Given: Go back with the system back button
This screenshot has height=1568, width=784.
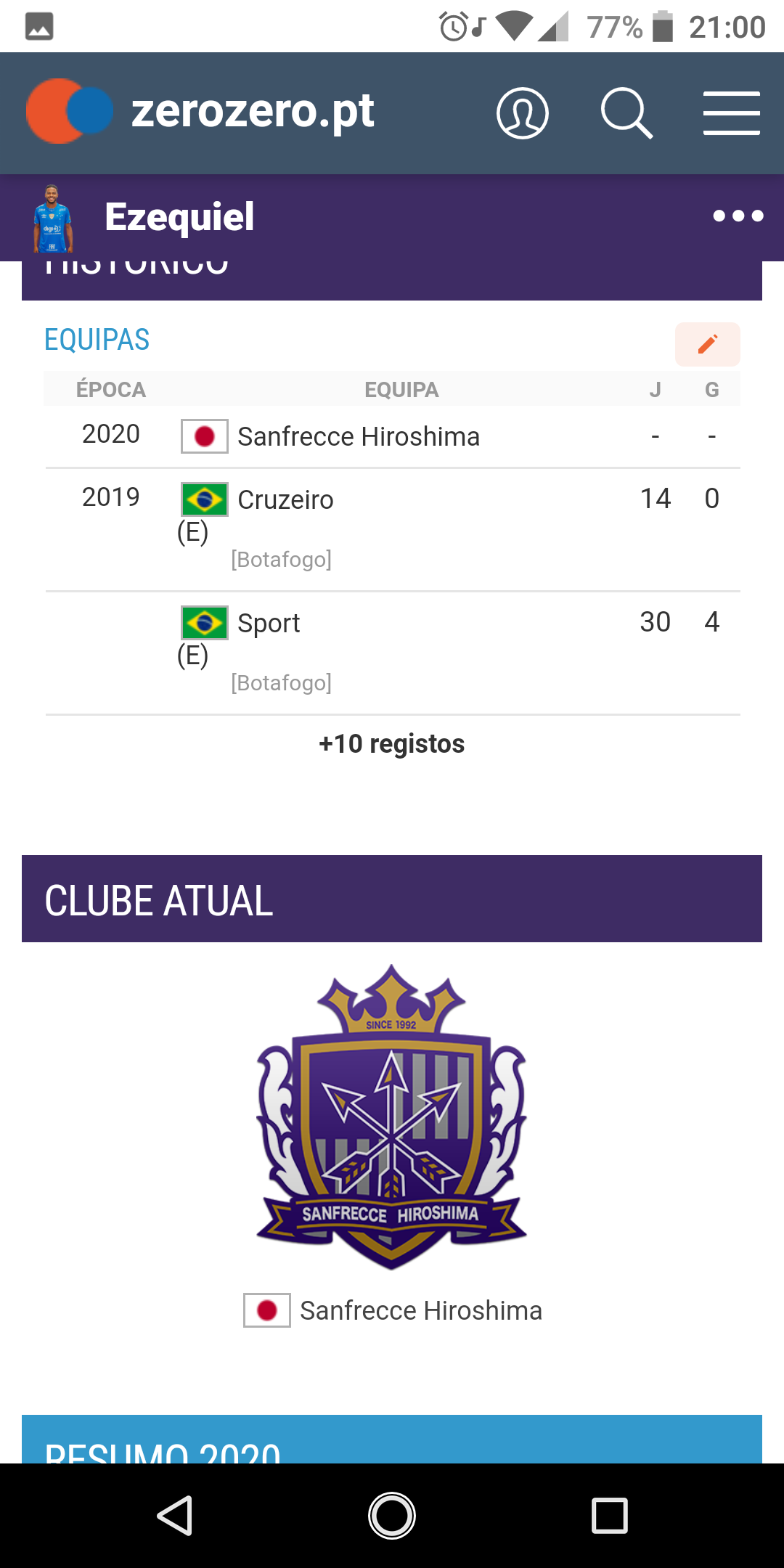Looking at the screenshot, I should point(174,1516).
